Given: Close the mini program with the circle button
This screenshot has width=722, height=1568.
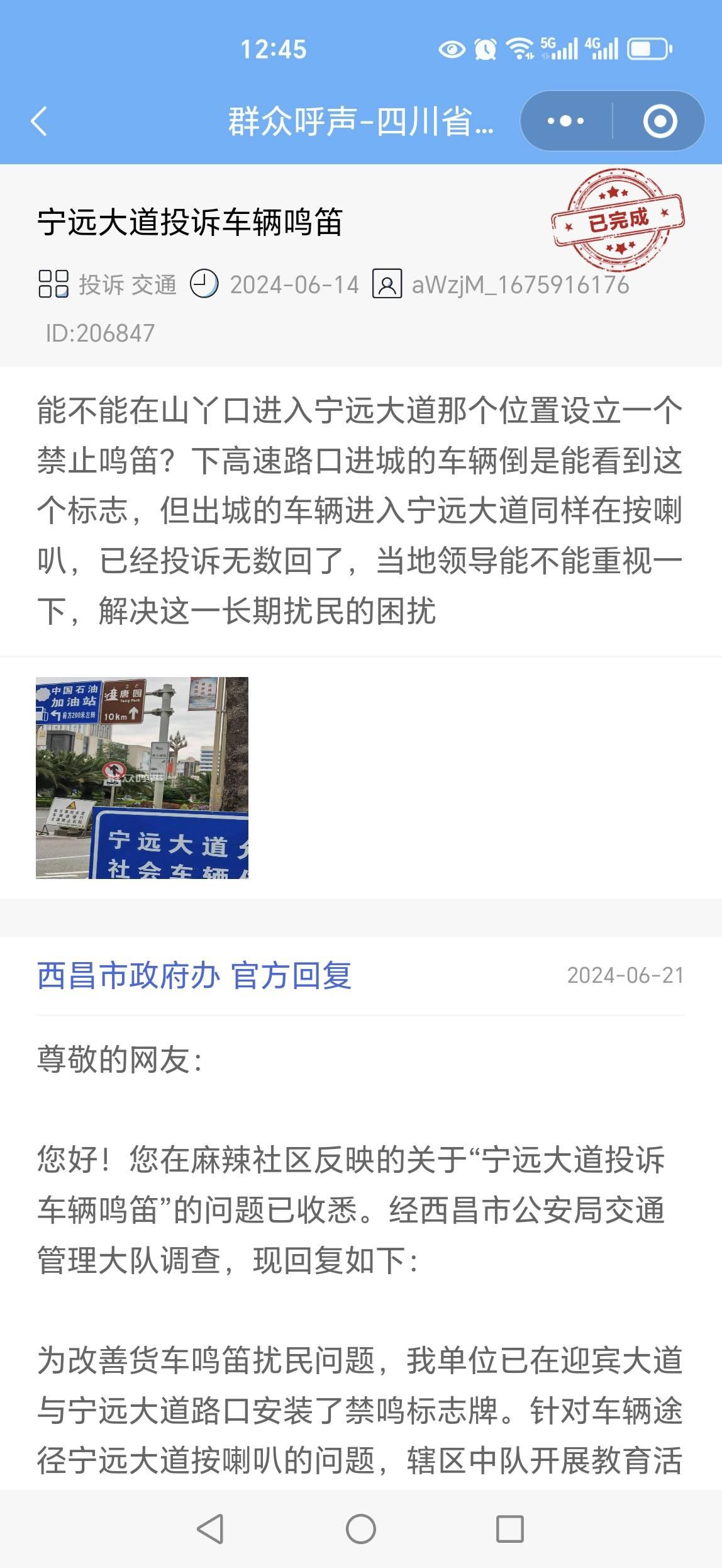Looking at the screenshot, I should [660, 121].
